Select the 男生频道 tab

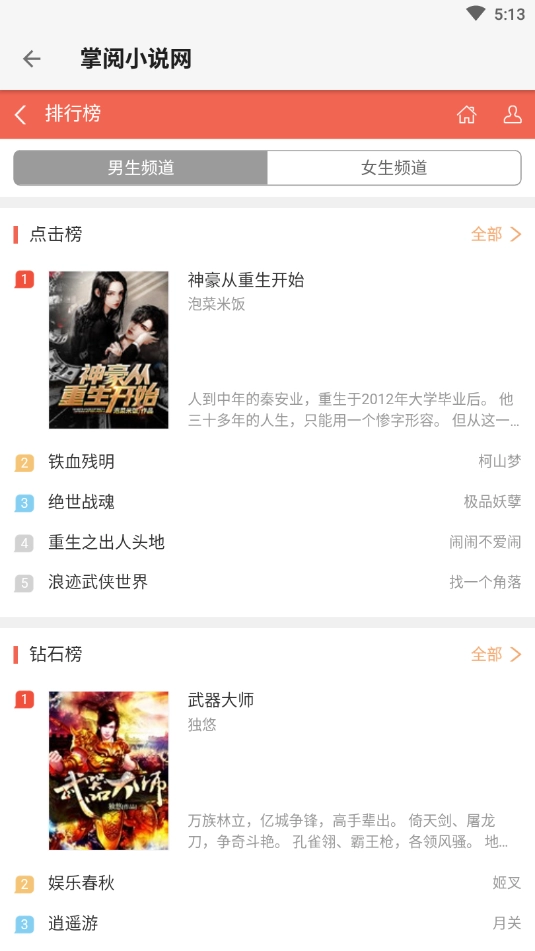pos(141,167)
